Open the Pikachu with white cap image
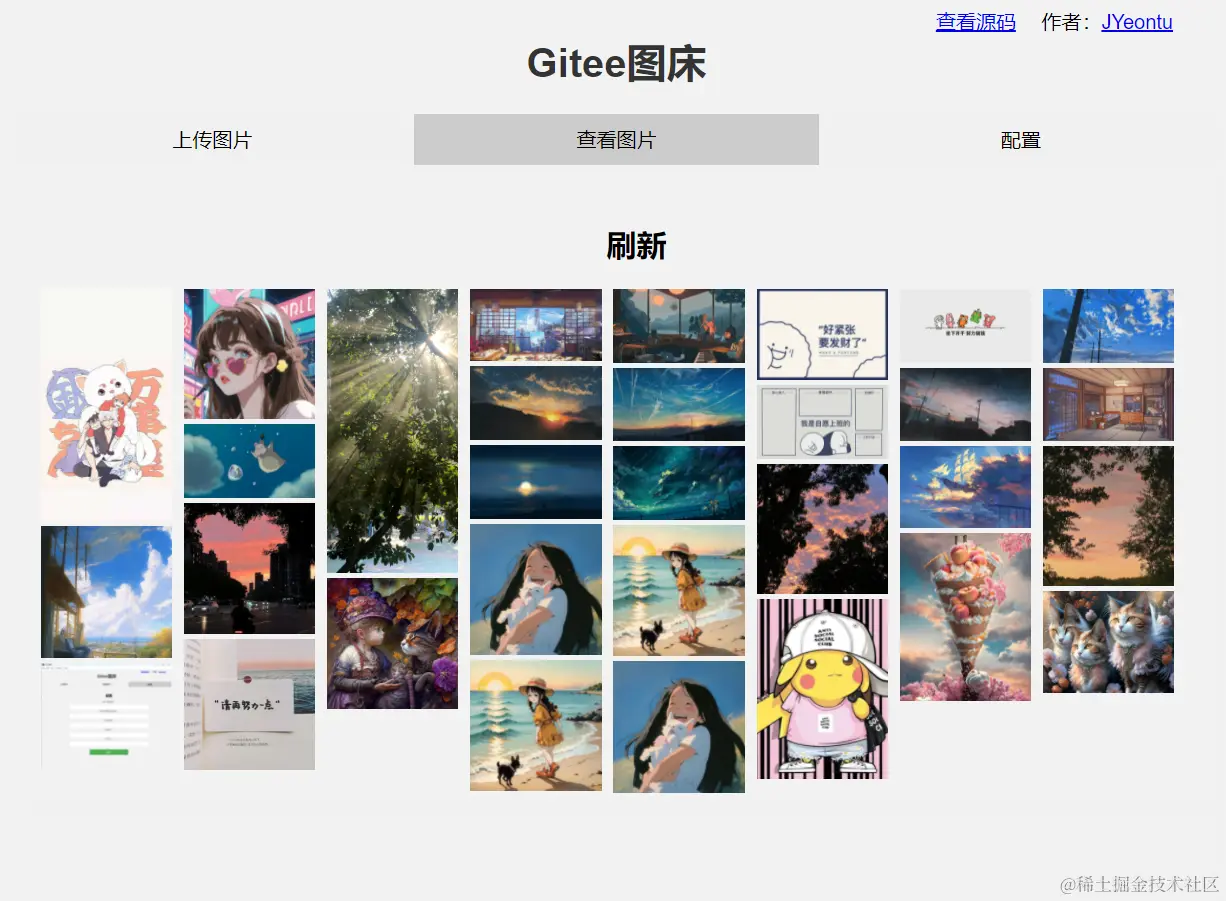1226x901 pixels. coord(822,688)
